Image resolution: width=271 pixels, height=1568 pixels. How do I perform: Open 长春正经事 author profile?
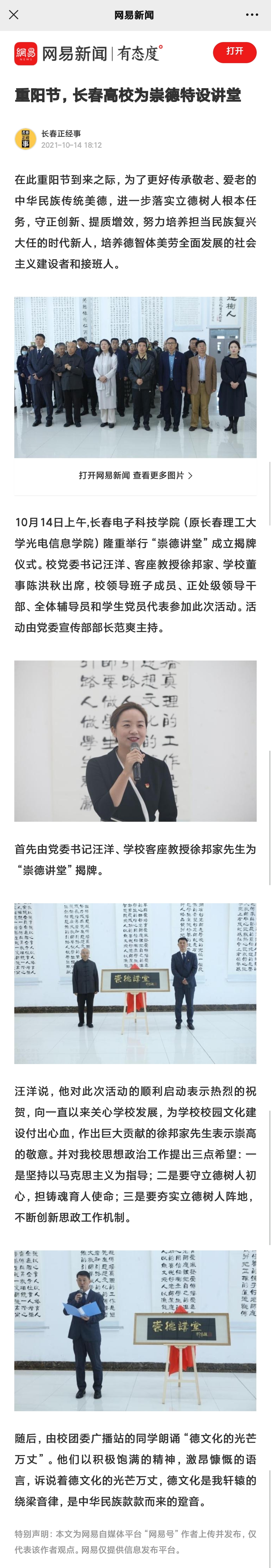[x=60, y=133]
